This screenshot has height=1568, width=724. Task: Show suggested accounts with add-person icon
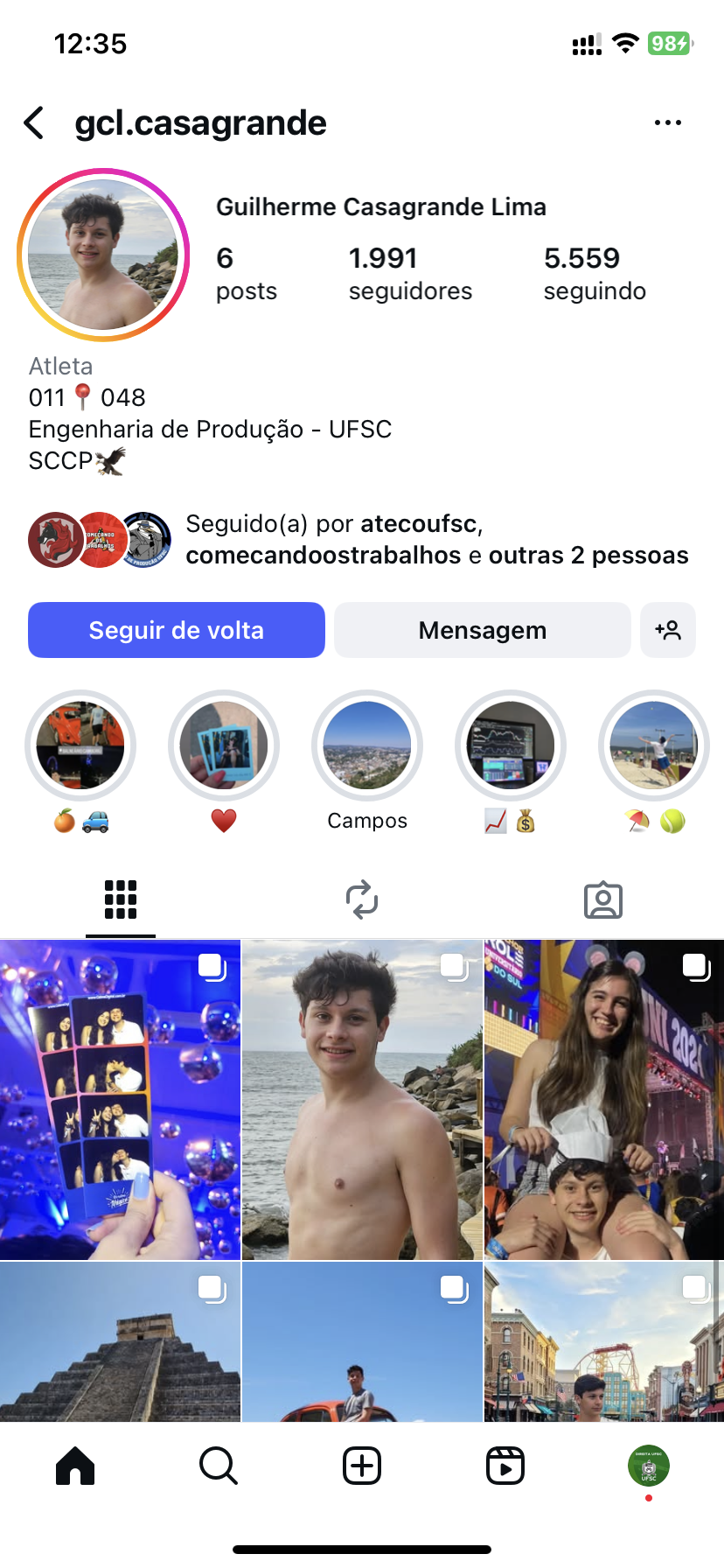point(668,630)
